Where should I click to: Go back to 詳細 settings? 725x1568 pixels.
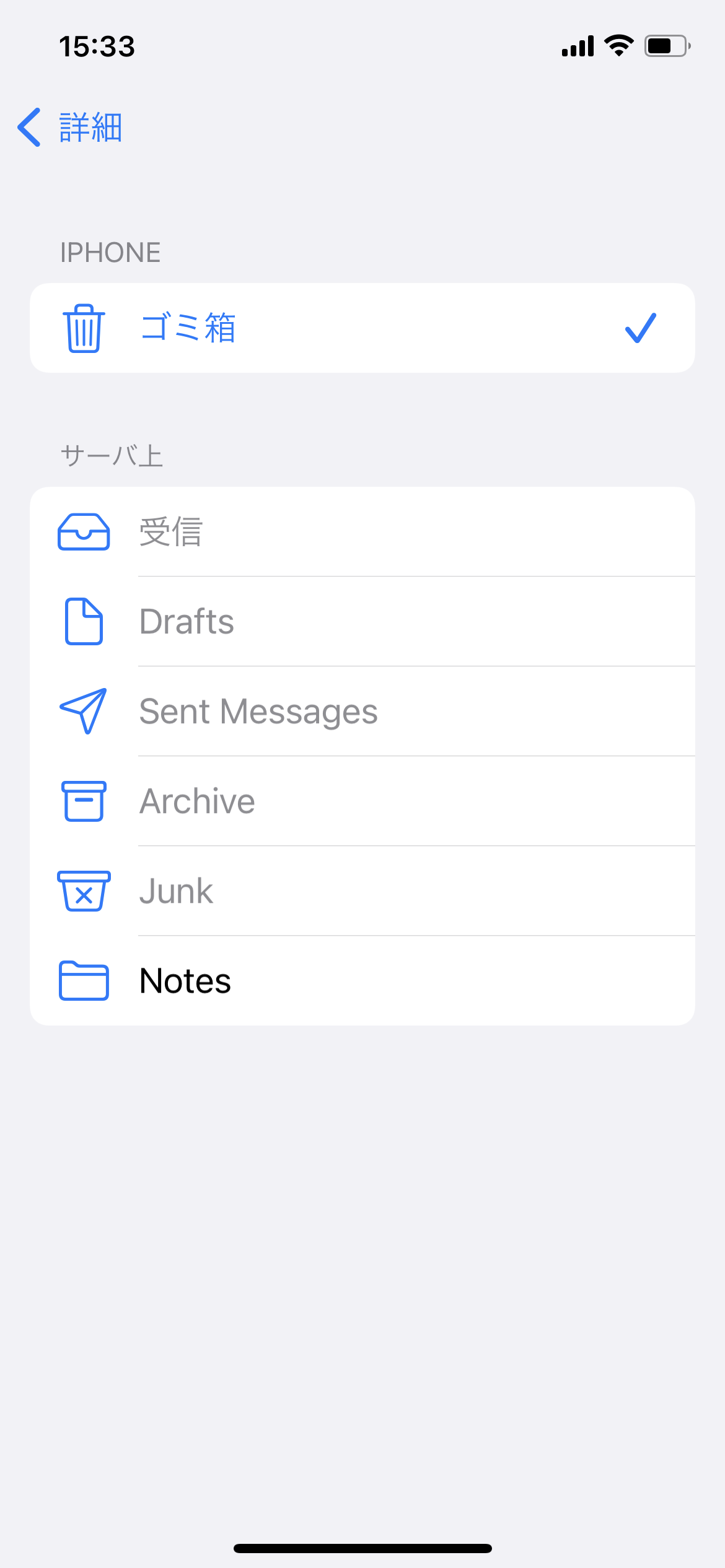pos(69,128)
